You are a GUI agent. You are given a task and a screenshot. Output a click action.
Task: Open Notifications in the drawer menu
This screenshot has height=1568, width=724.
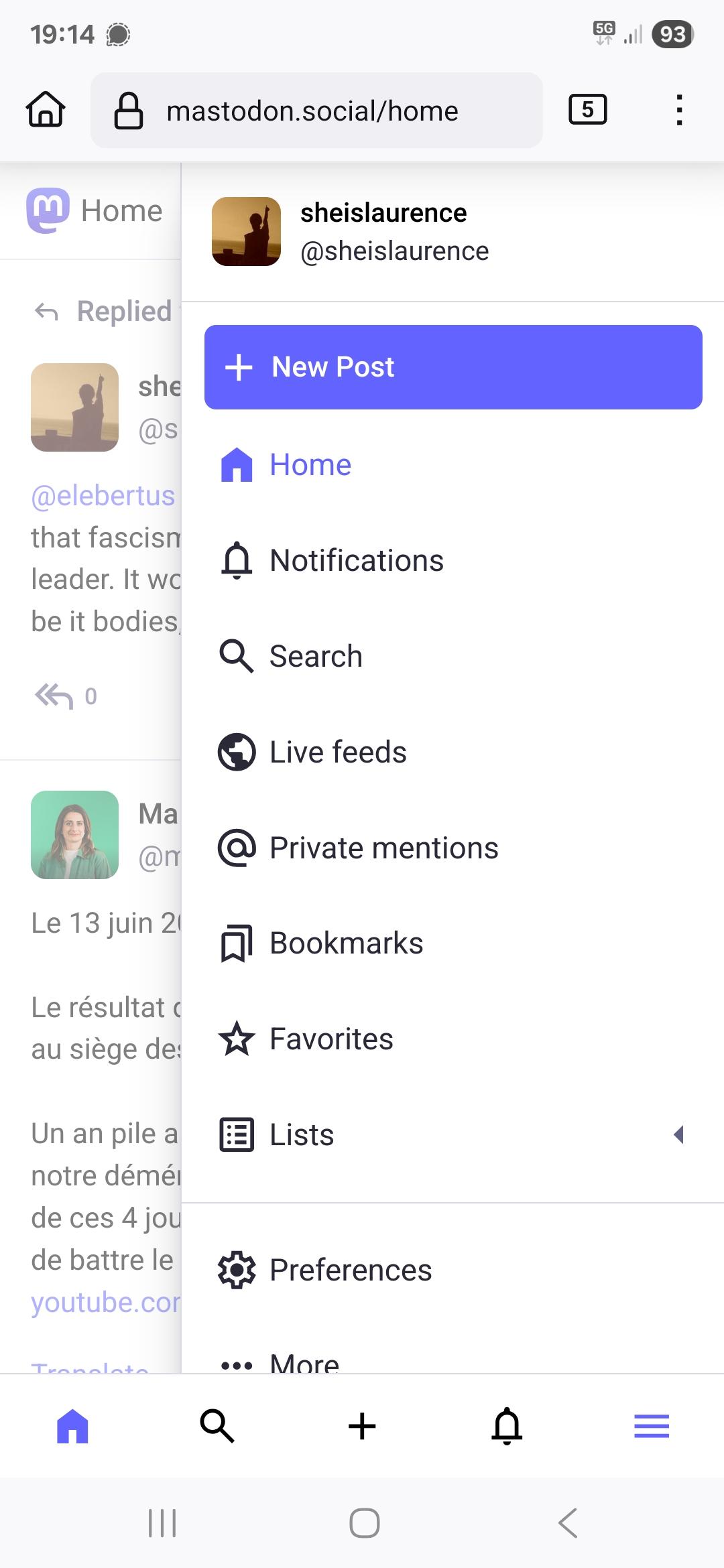(452, 560)
